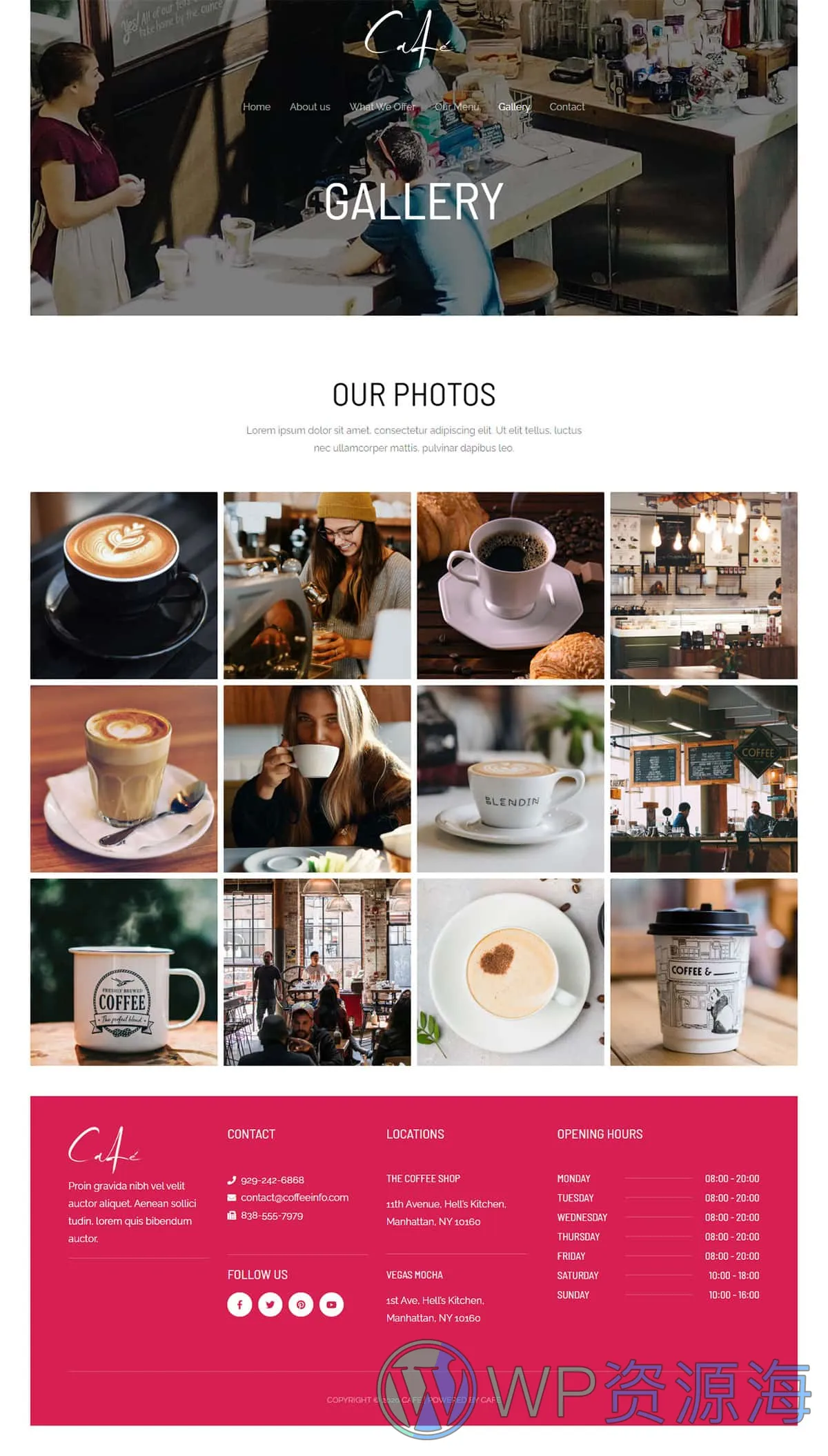828x1456 pixels.
Task: View the barista in yellow beanie photo
Action: coord(317,585)
